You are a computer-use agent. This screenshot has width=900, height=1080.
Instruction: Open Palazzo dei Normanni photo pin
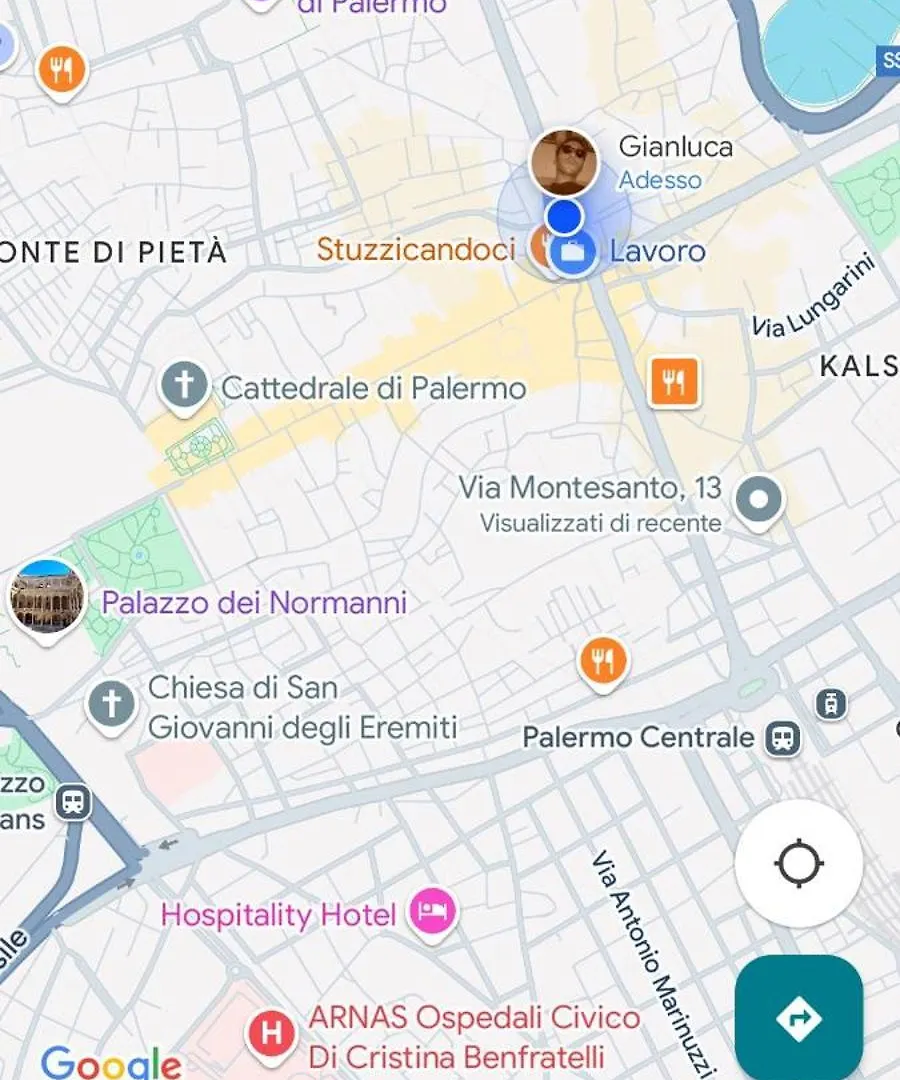pos(46,598)
